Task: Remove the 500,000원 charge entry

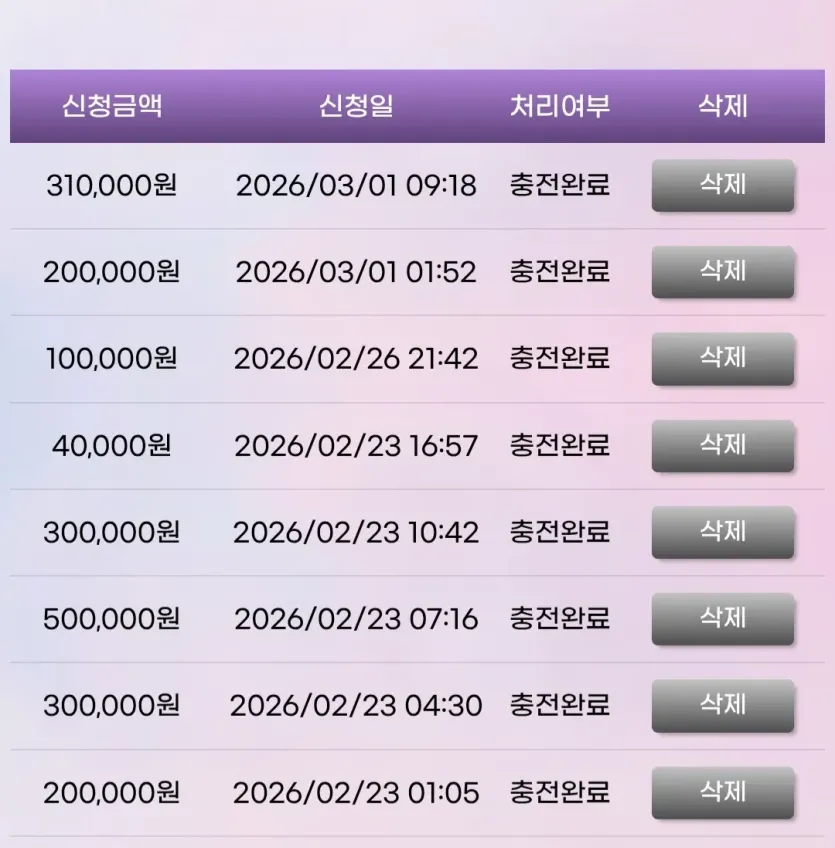Action: (x=723, y=619)
